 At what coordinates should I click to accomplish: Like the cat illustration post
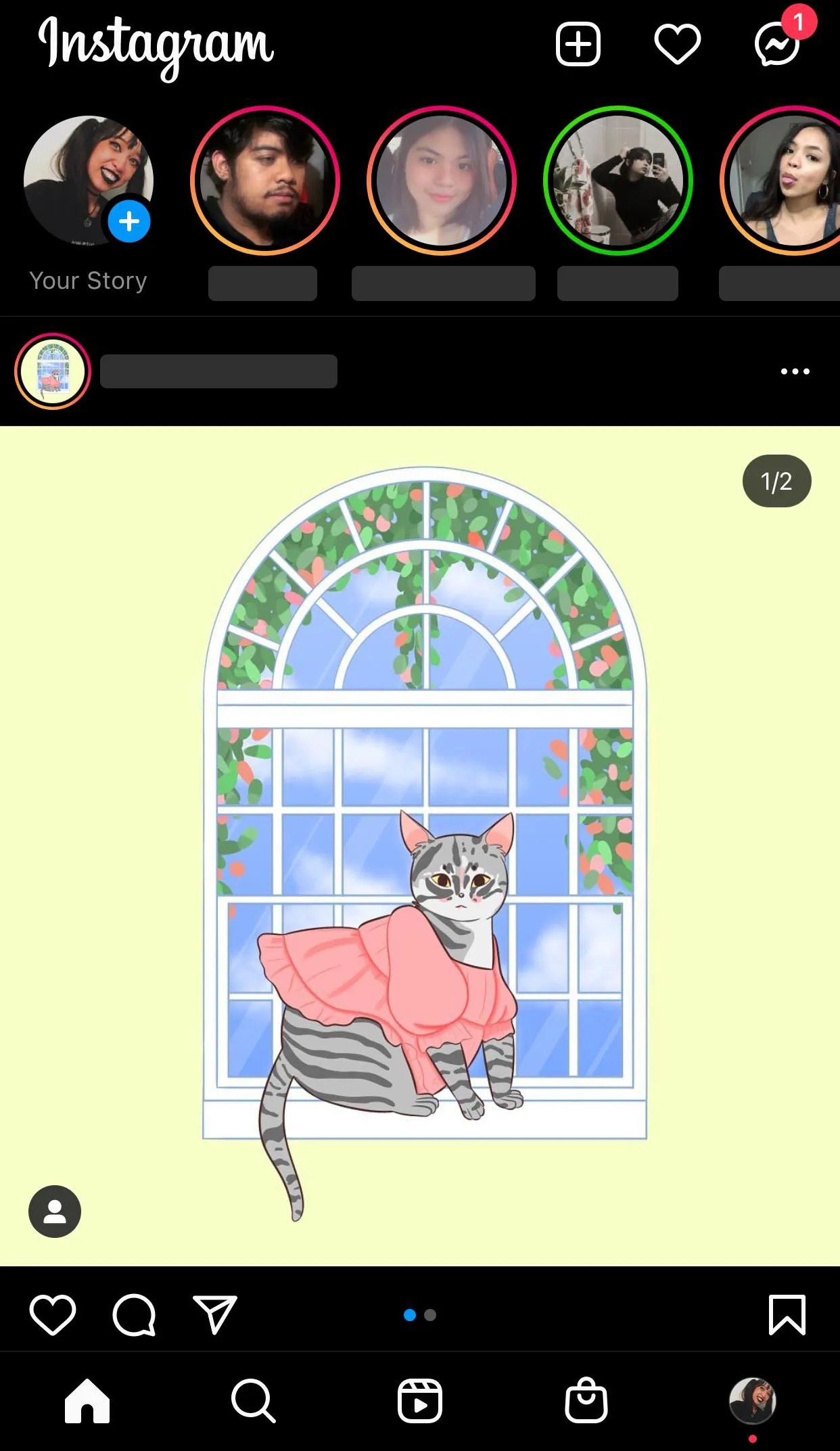(x=53, y=1315)
